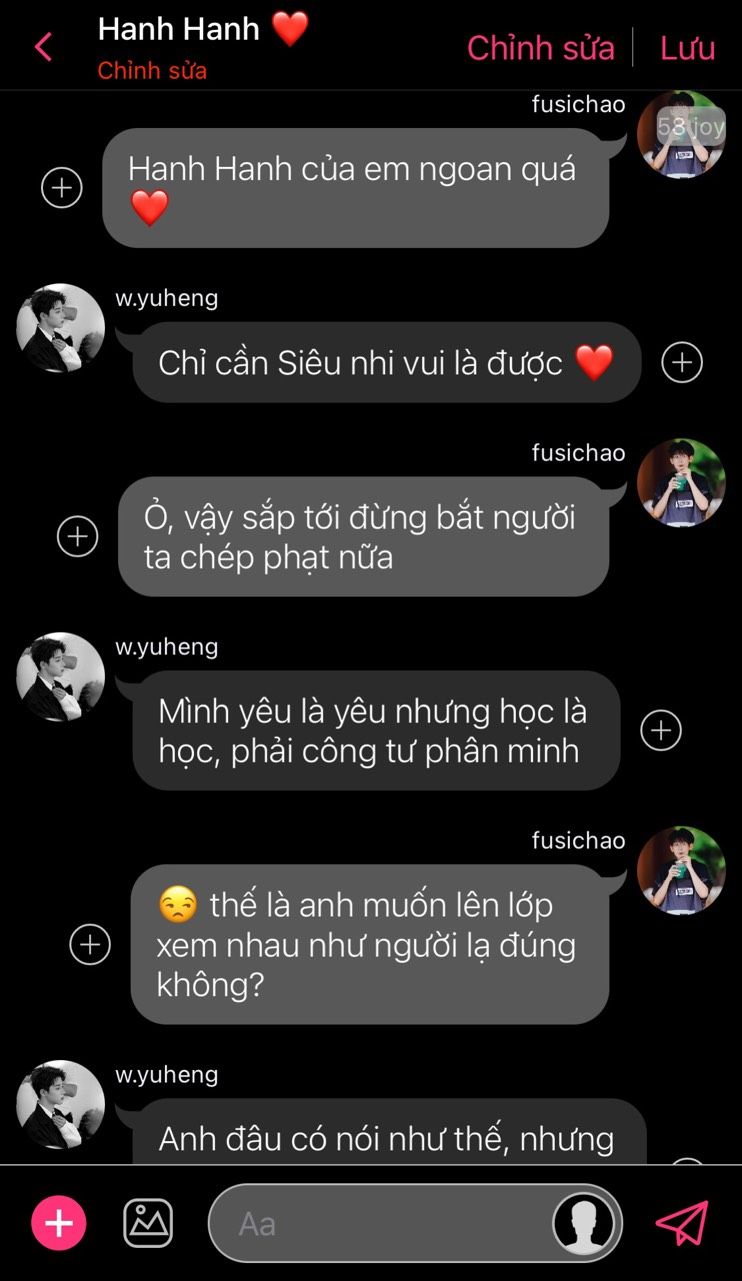This screenshot has height=1281, width=742.
Task: Save with the Lưu button
Action: (x=687, y=47)
